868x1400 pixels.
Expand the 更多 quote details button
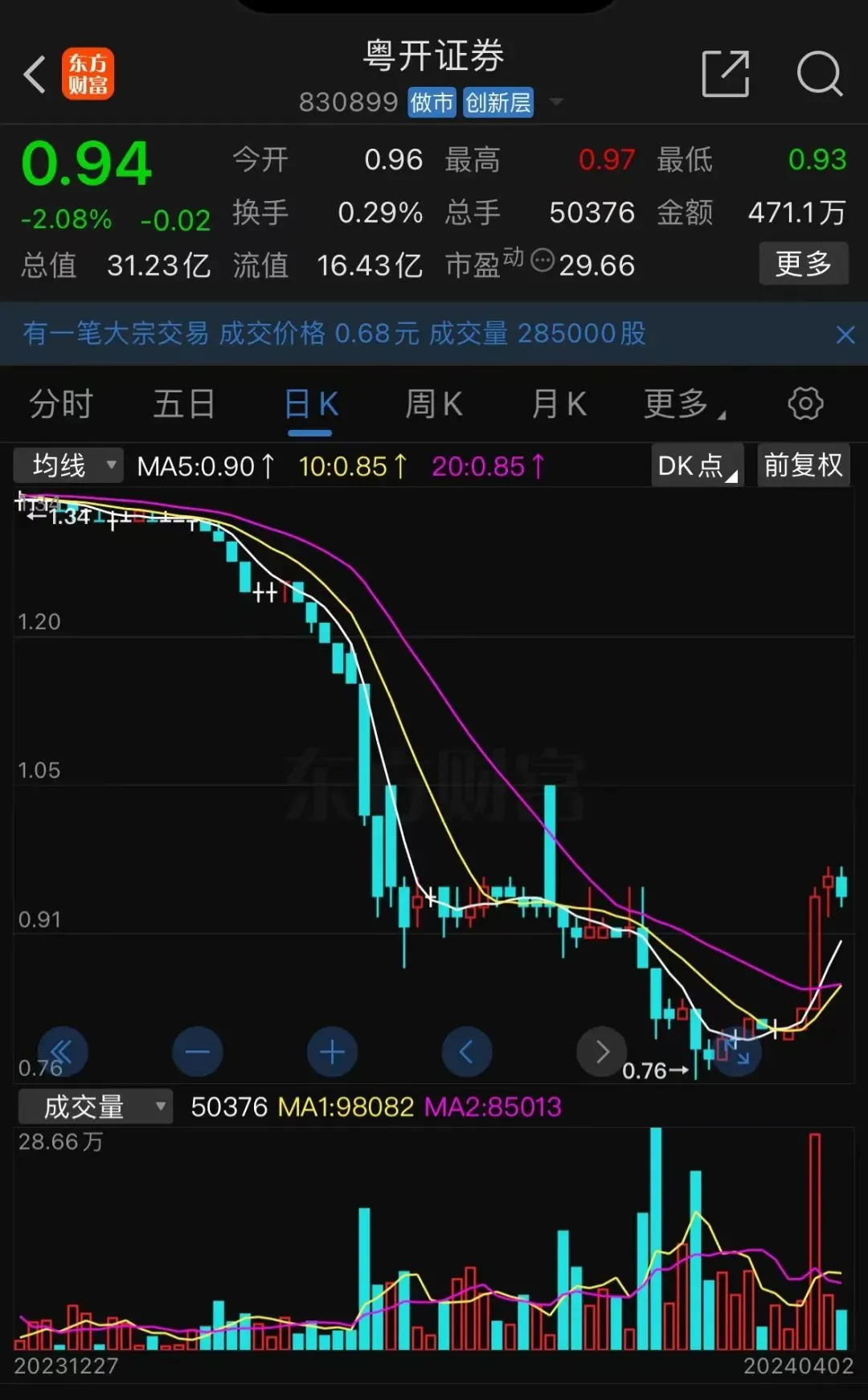pyautogui.click(x=804, y=264)
